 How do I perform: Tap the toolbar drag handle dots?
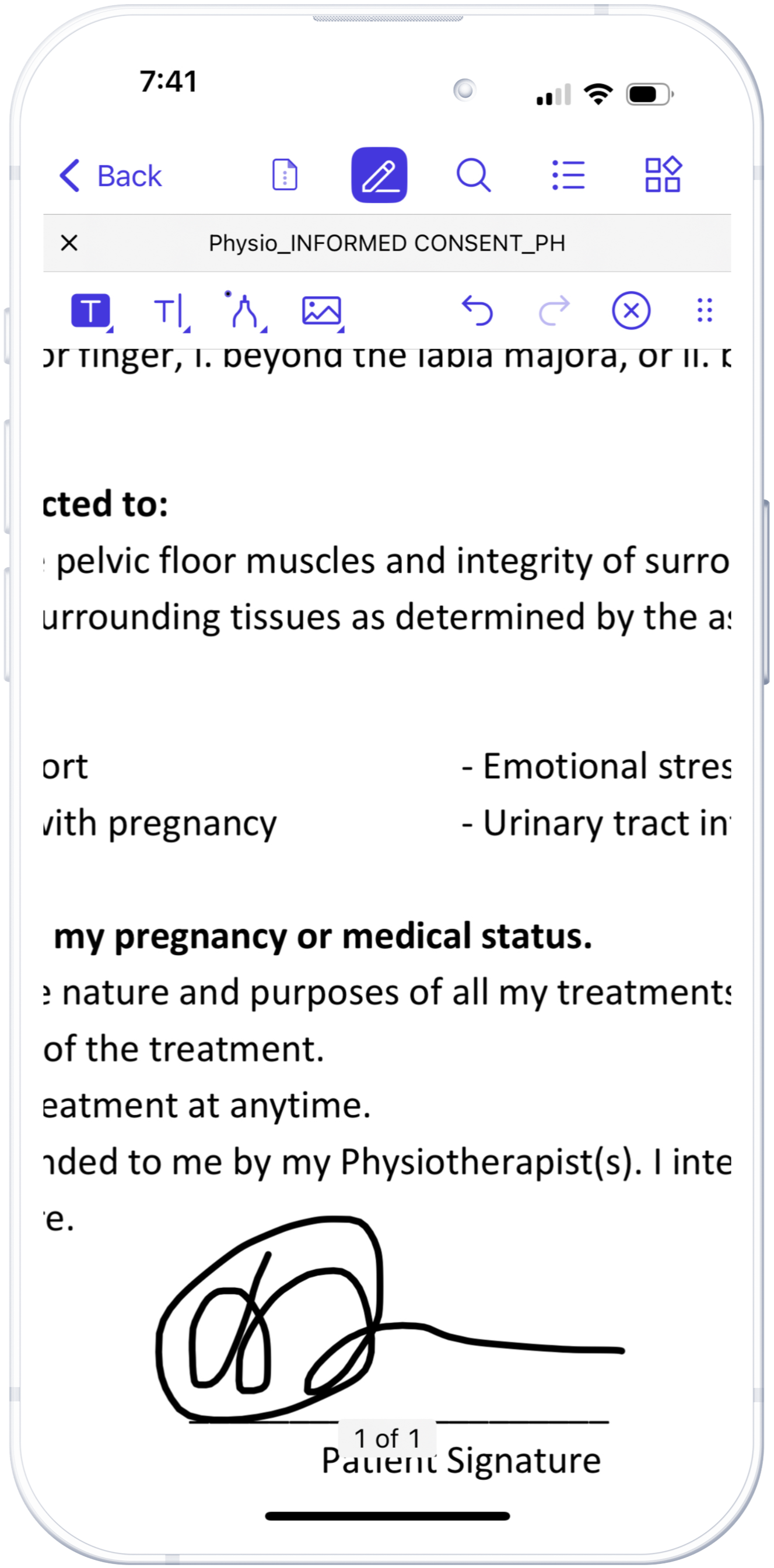click(705, 311)
